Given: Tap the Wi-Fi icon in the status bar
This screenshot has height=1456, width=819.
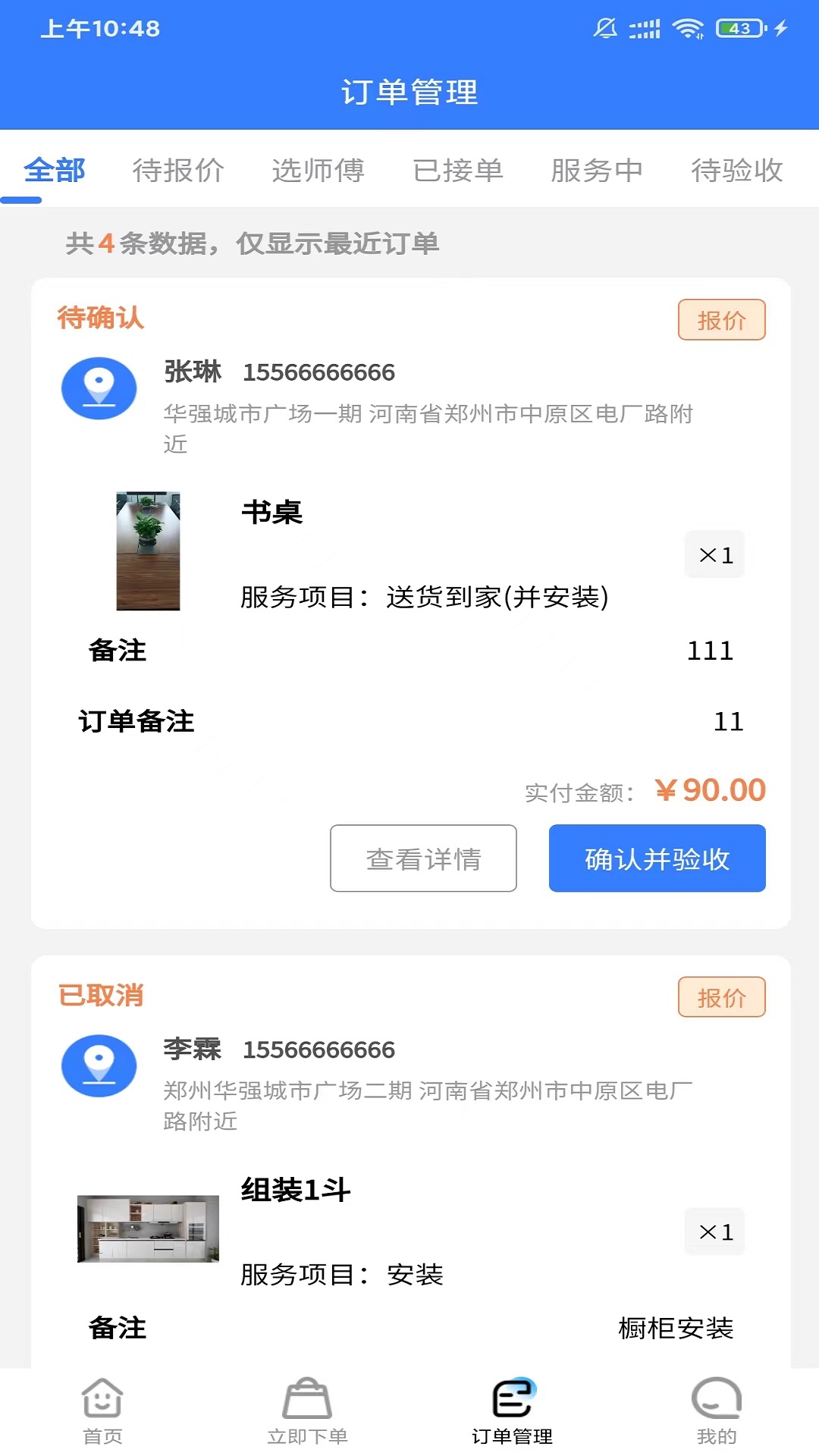Looking at the screenshot, I should pos(687,29).
